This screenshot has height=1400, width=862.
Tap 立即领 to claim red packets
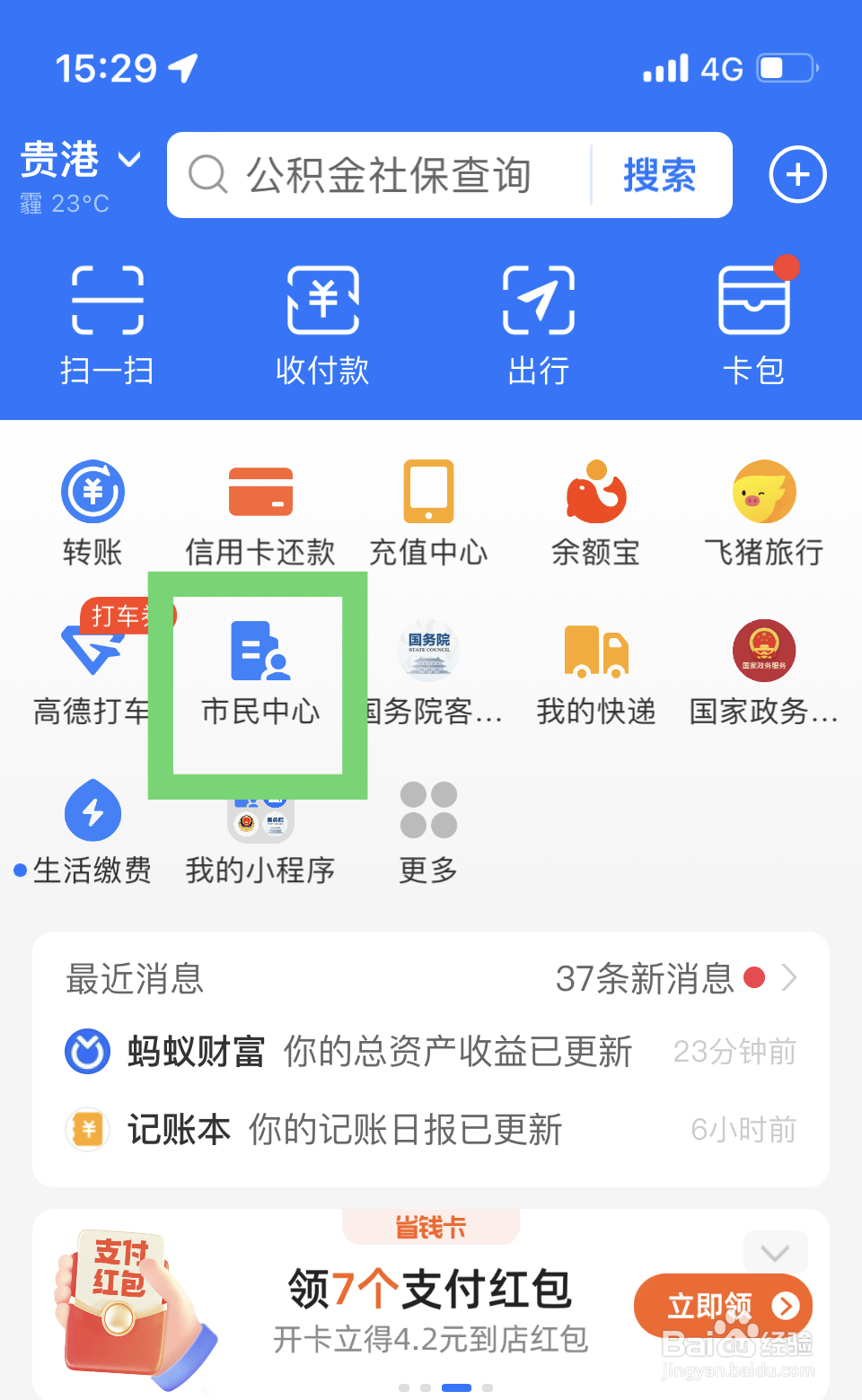tap(723, 1307)
